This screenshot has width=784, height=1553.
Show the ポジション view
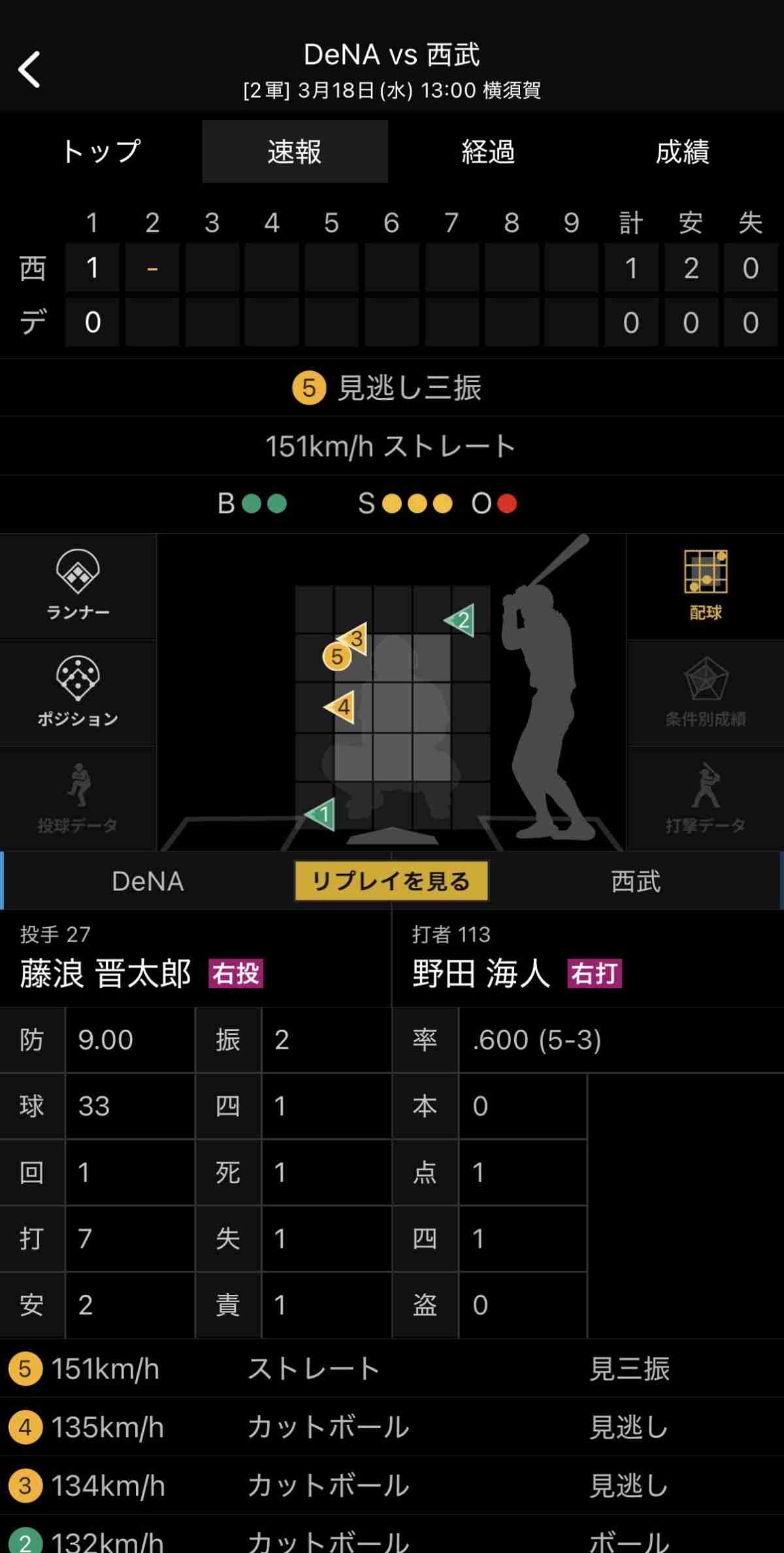click(x=78, y=692)
